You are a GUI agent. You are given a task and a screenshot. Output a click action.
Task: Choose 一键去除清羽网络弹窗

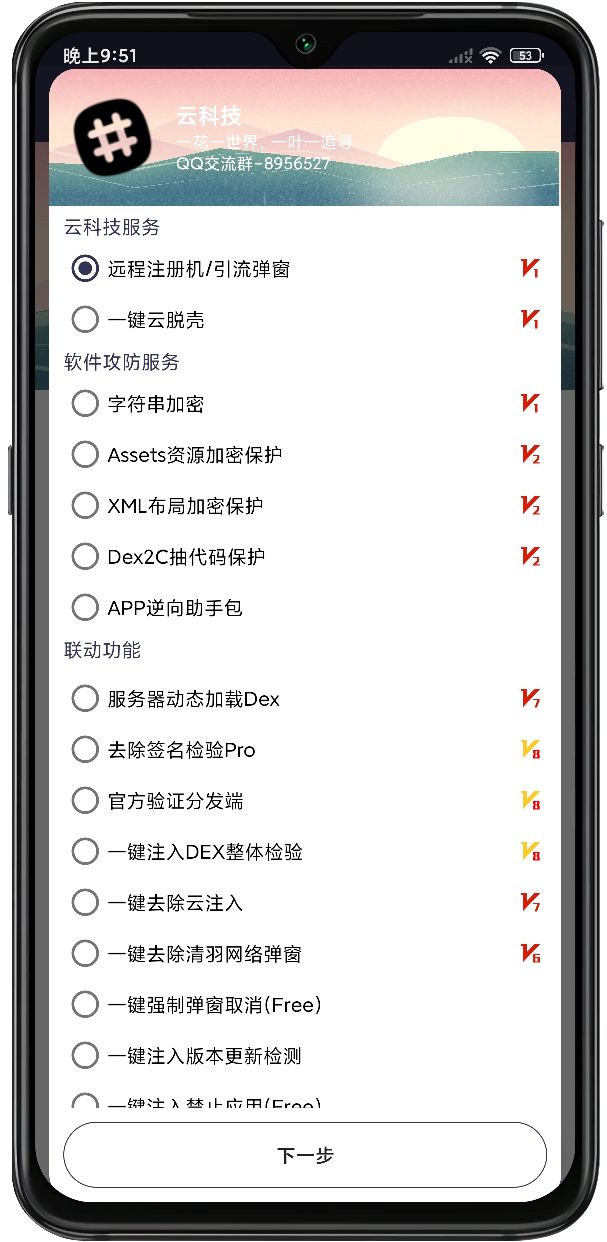(x=306, y=954)
